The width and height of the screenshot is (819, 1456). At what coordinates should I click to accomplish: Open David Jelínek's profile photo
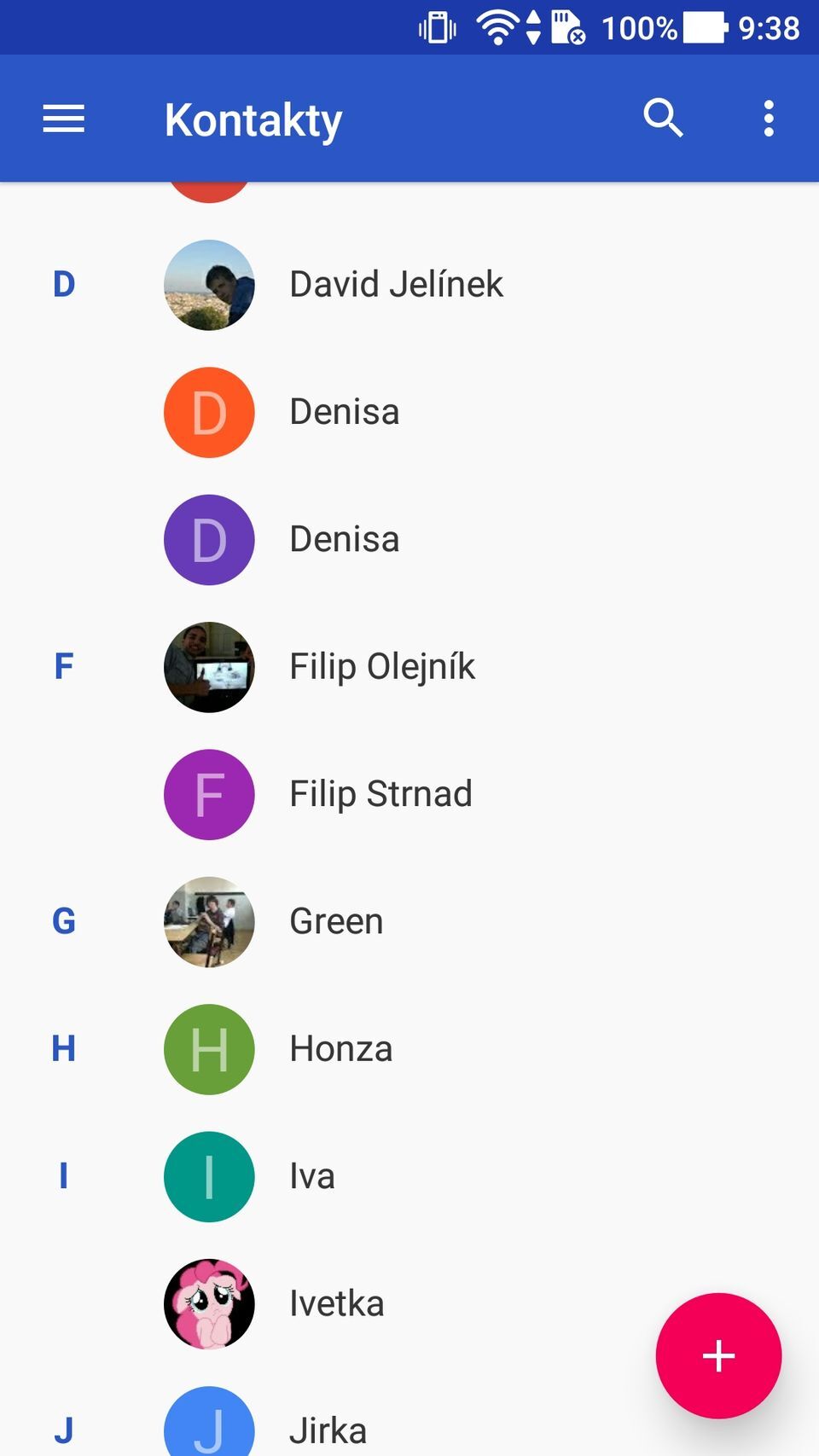pyautogui.click(x=209, y=285)
